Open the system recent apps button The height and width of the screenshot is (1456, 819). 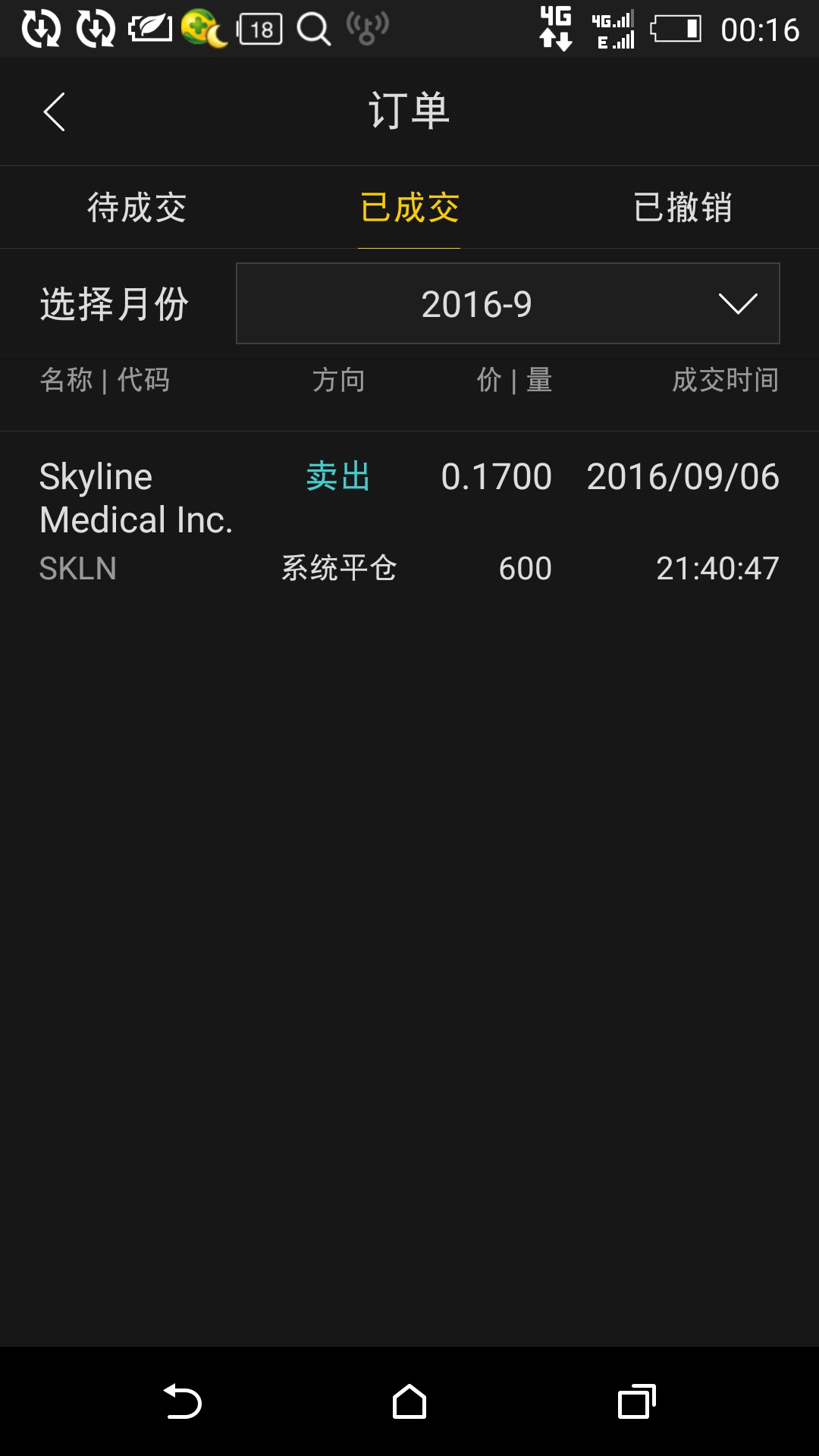point(637,1401)
